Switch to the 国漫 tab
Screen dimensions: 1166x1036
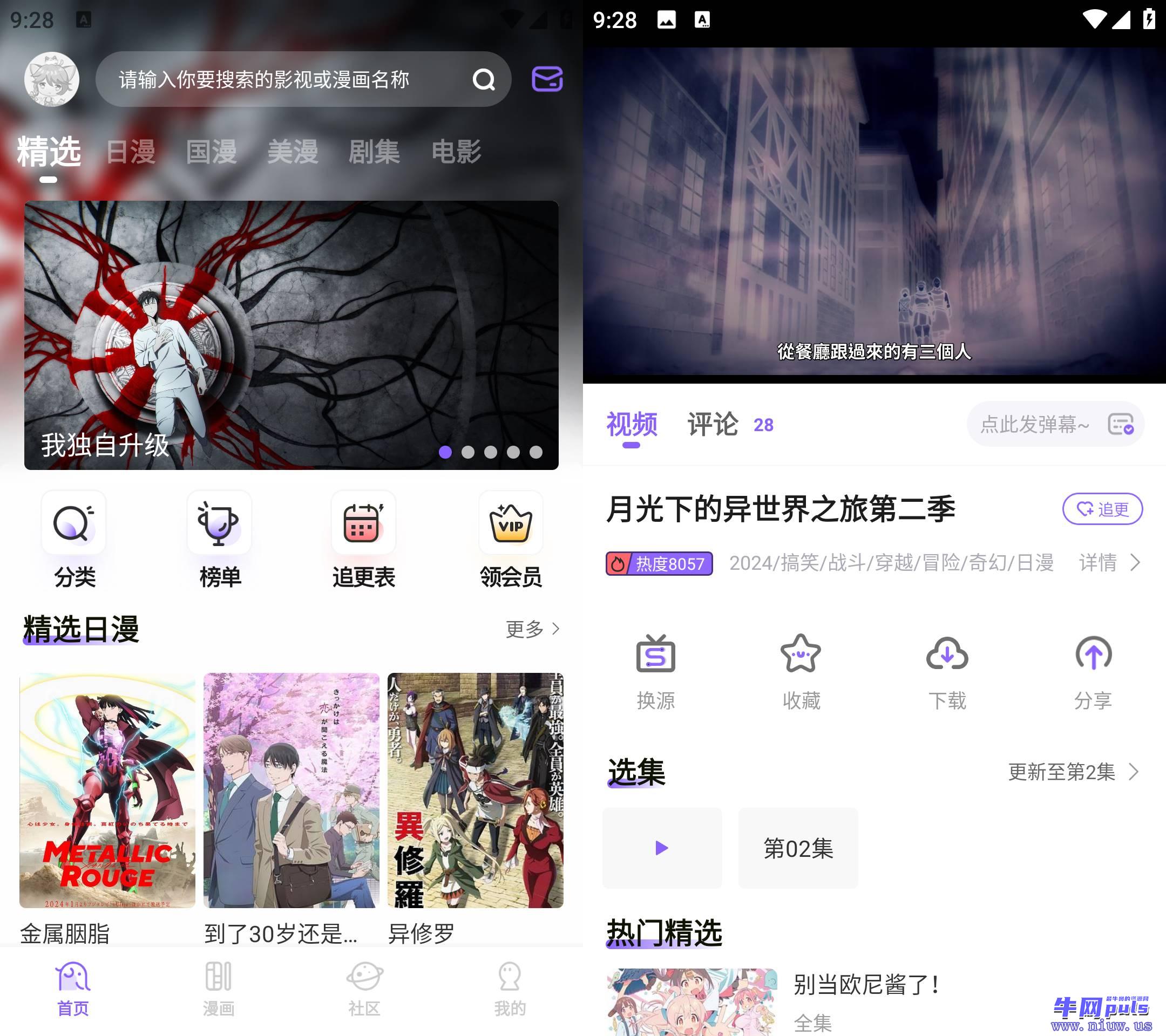[x=212, y=152]
